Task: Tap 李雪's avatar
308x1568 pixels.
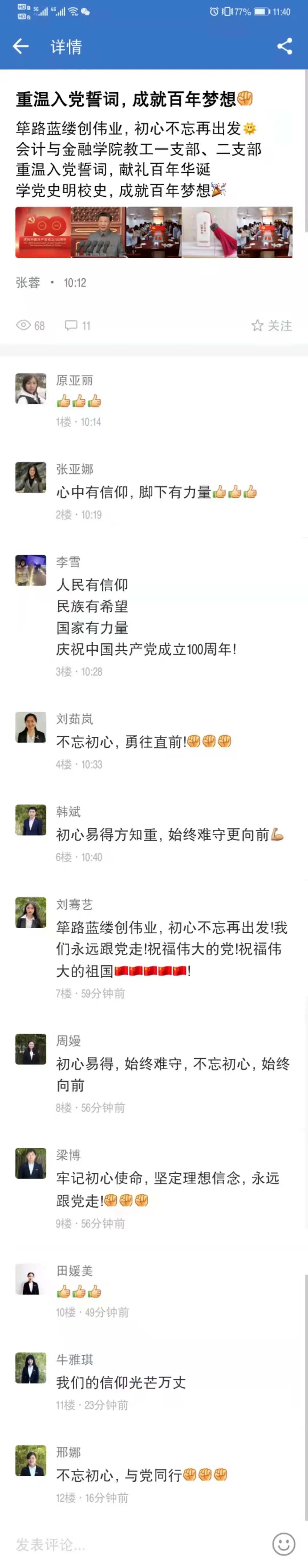Action: click(31, 570)
